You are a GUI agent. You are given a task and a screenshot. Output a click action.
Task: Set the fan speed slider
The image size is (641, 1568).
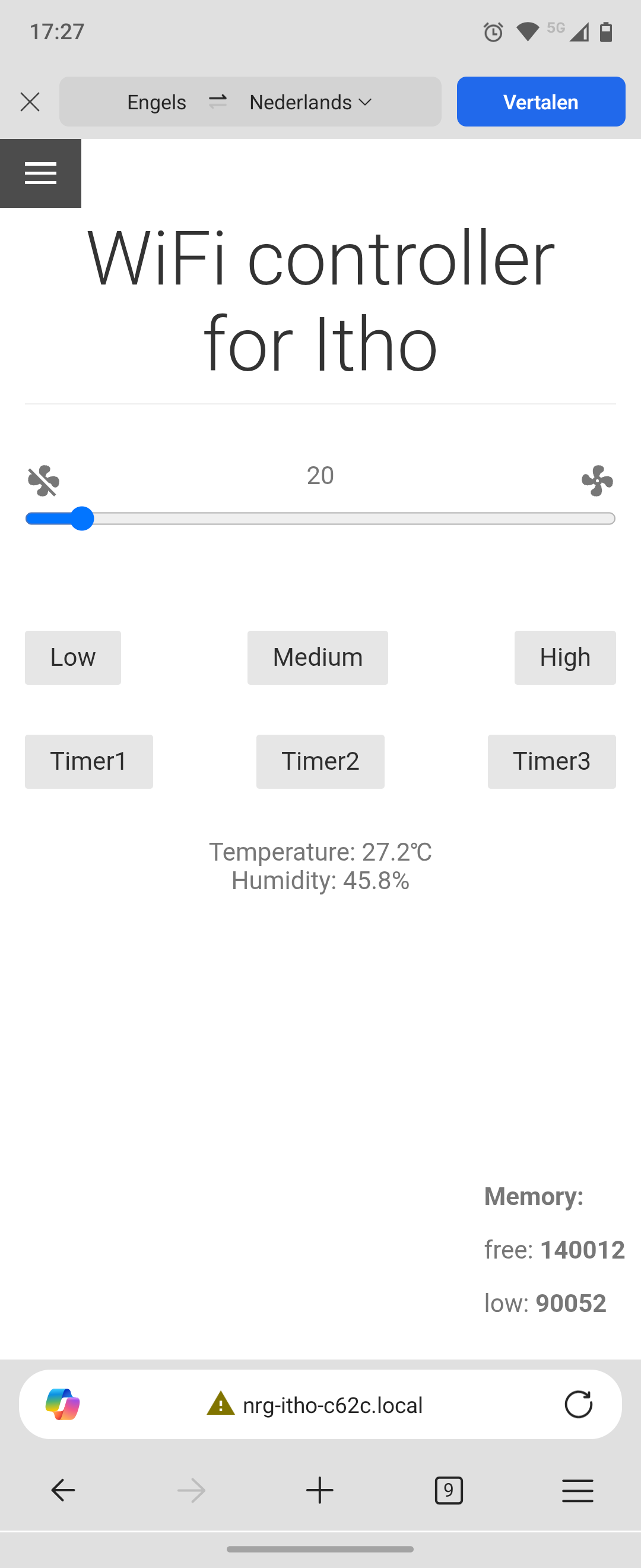pyautogui.click(x=81, y=519)
